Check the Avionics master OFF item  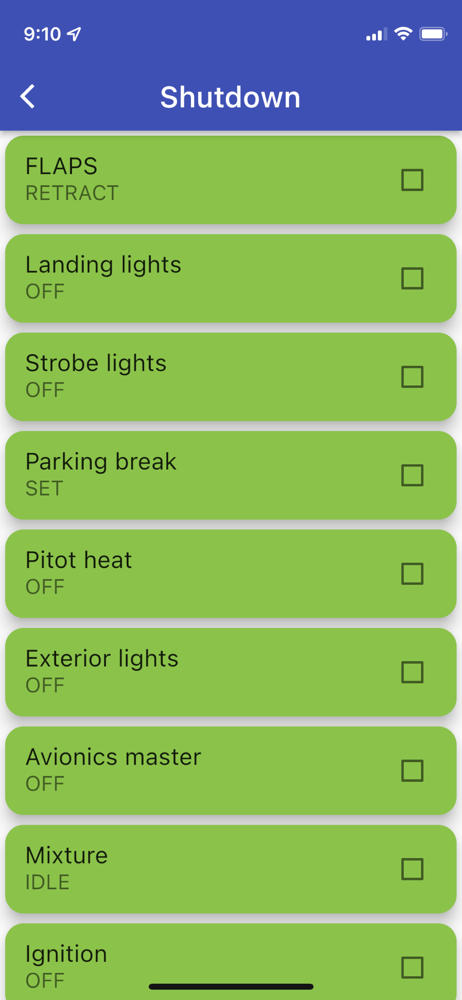(412, 770)
